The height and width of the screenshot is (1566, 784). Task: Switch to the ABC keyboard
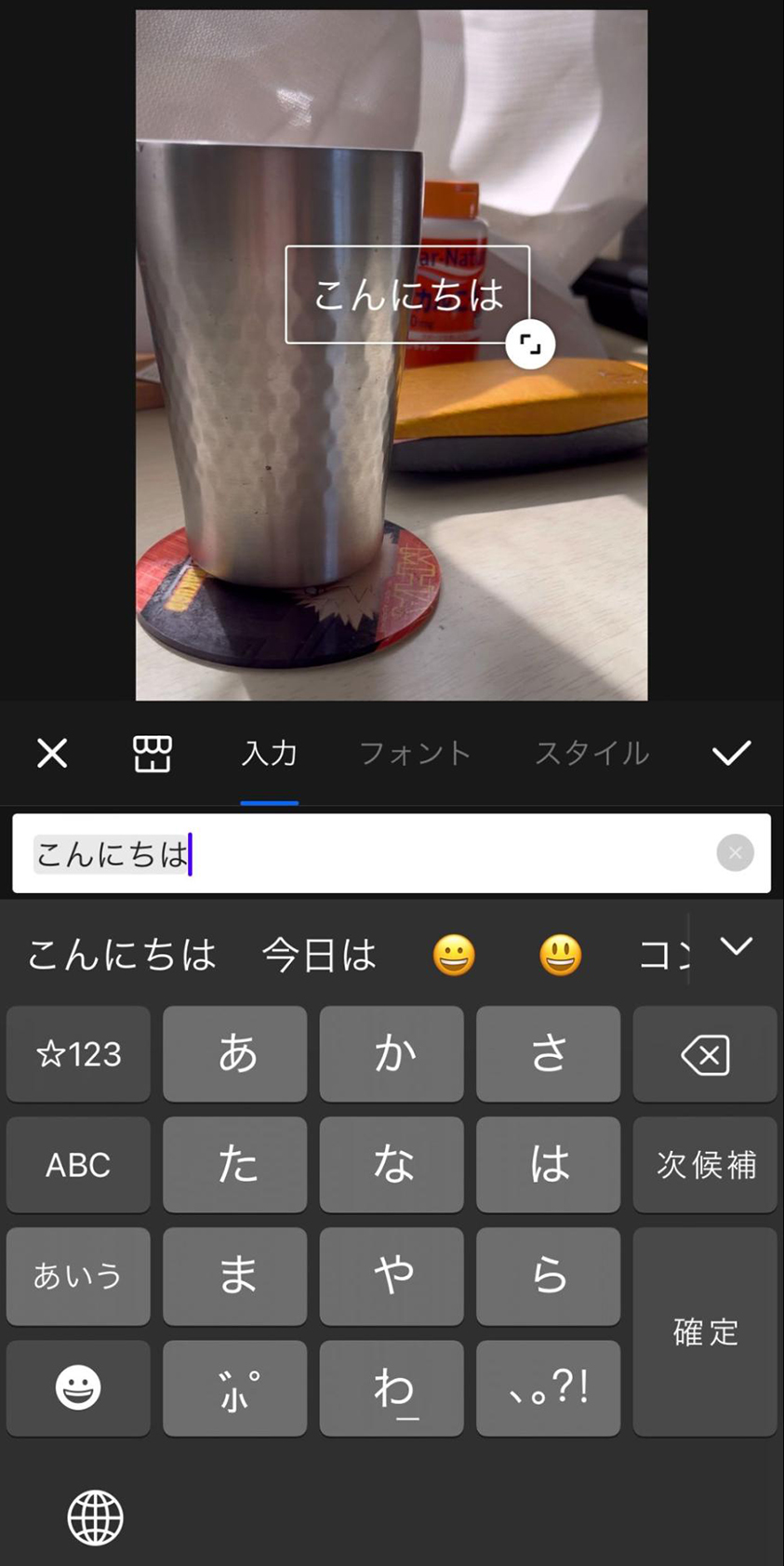tap(78, 1164)
